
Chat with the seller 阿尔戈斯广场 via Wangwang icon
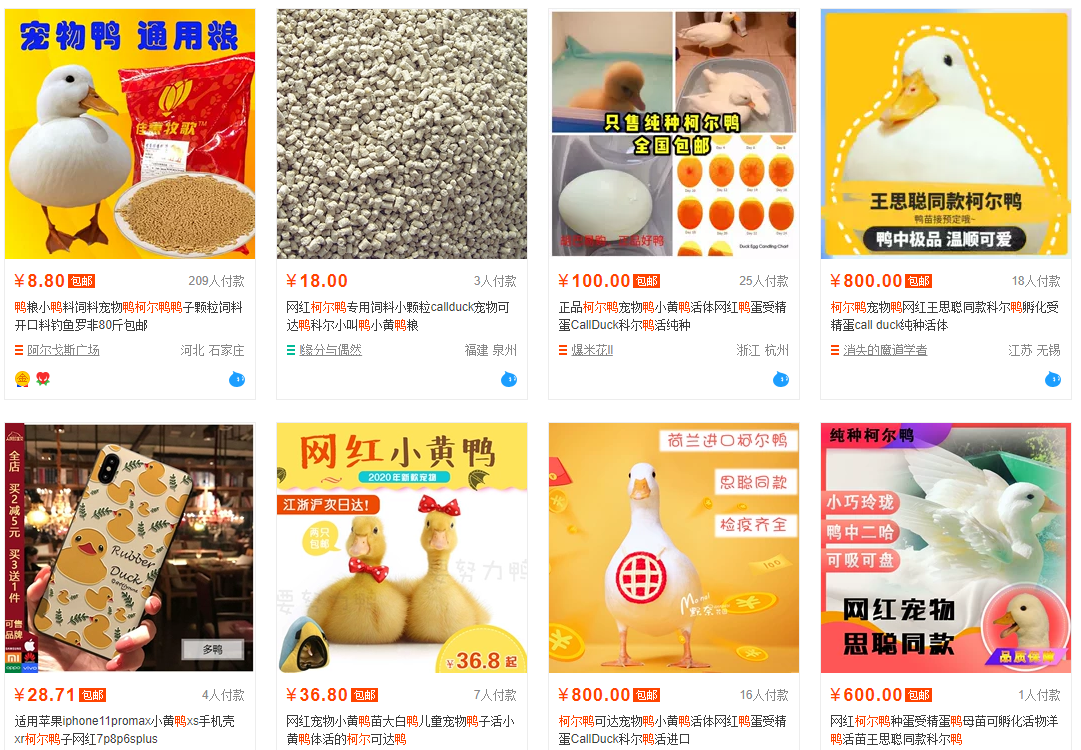point(237,379)
